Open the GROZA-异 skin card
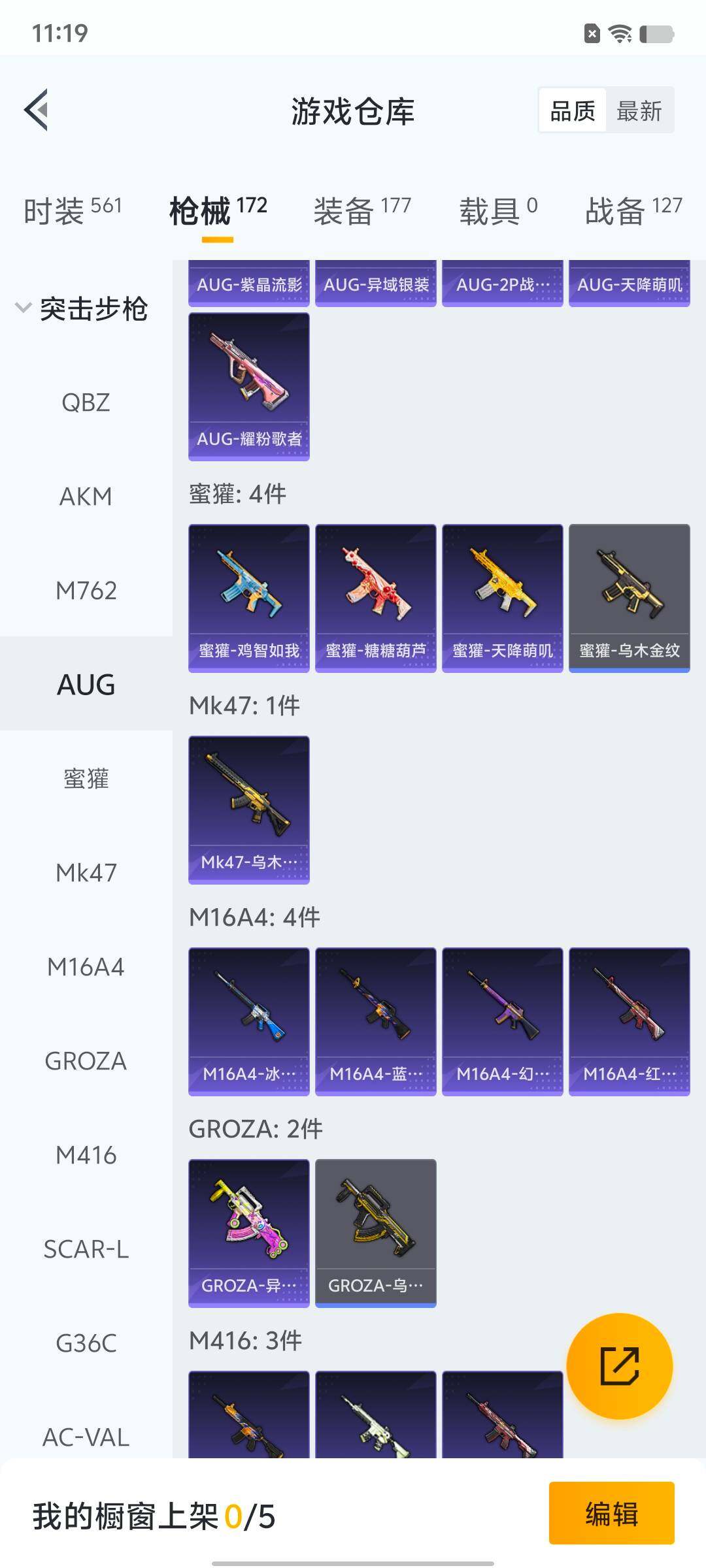The width and height of the screenshot is (706, 1568). coord(248,1233)
